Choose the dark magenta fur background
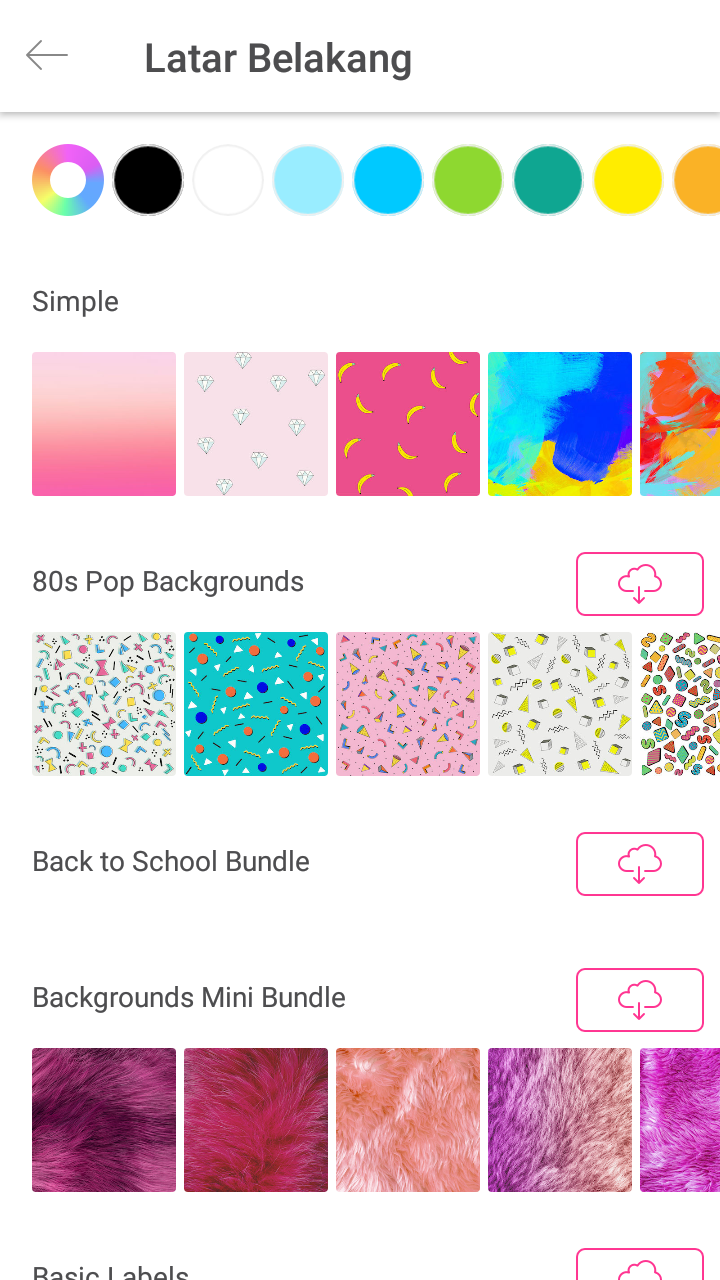 pos(104,1120)
